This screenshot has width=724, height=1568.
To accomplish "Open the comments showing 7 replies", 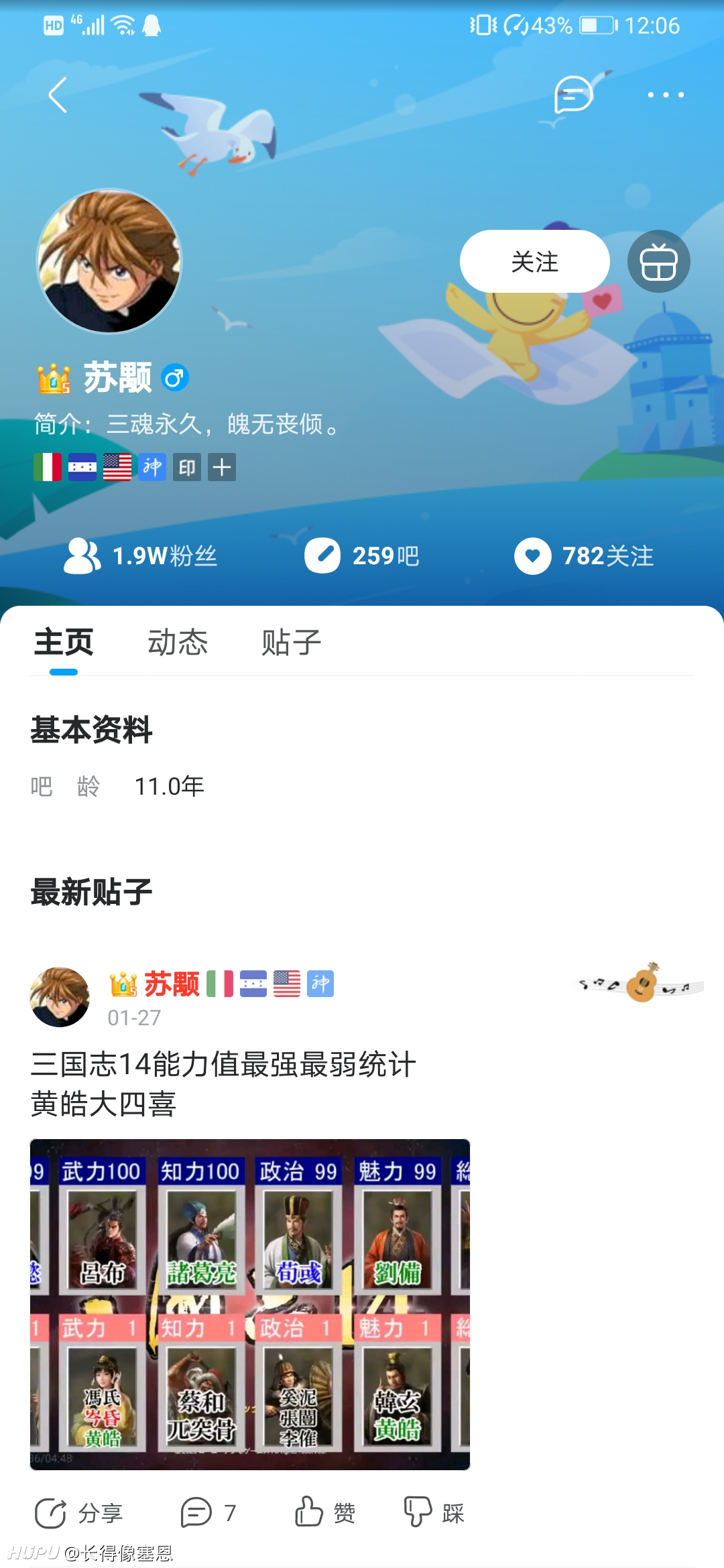I will 208,1513.
